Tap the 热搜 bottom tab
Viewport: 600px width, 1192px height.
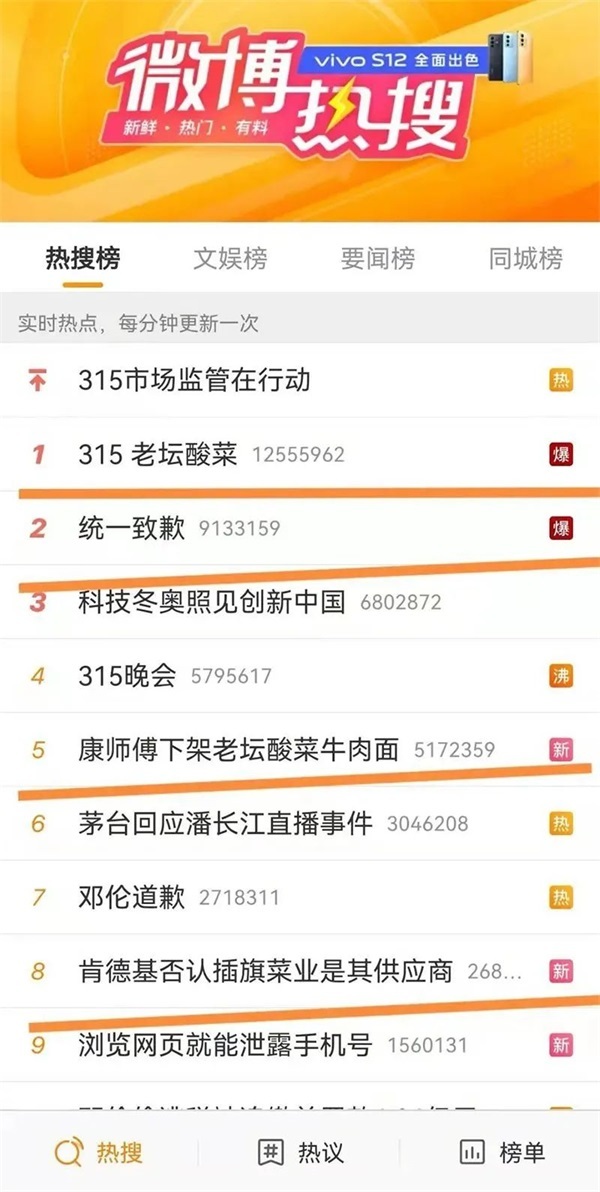click(x=98, y=1152)
